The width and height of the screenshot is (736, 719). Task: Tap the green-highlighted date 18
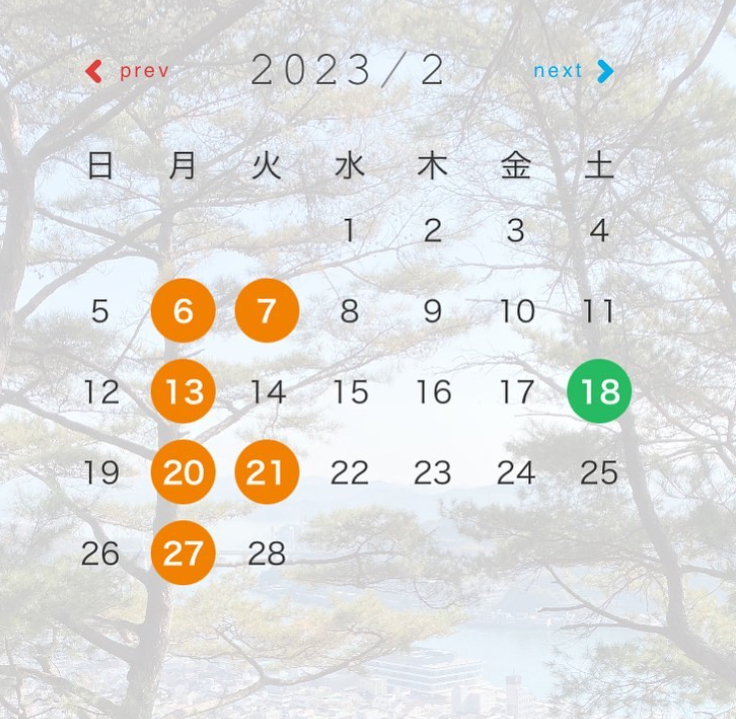[x=599, y=391]
